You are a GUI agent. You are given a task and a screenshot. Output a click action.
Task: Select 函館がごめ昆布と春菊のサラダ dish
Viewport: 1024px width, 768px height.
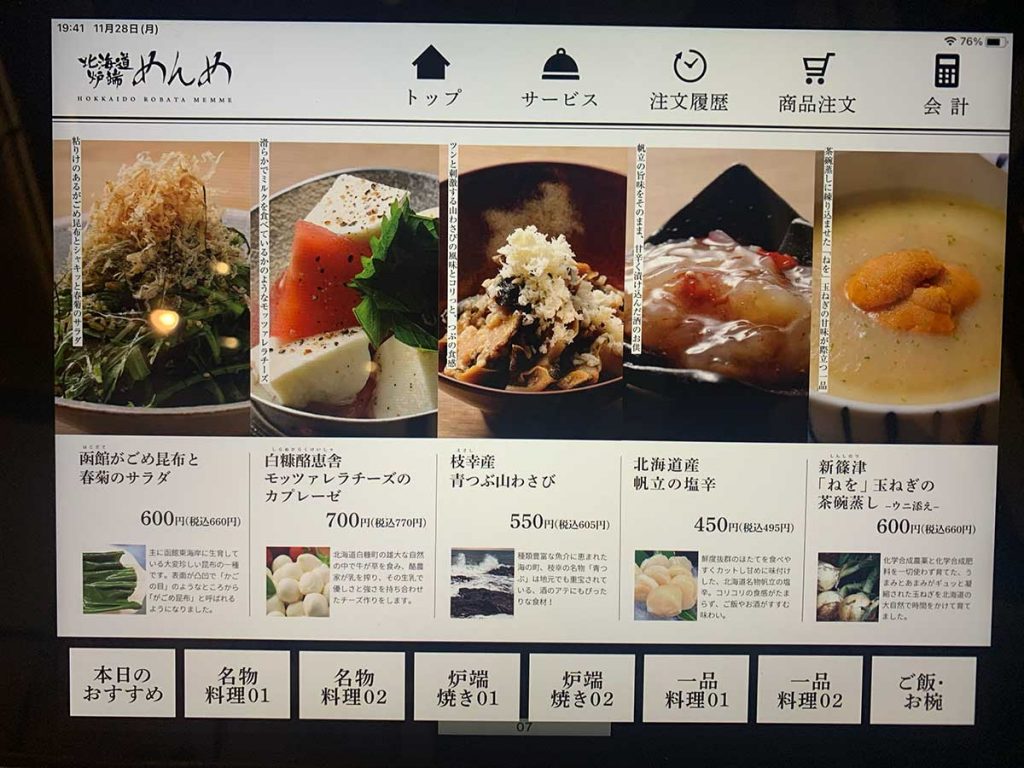[153, 292]
